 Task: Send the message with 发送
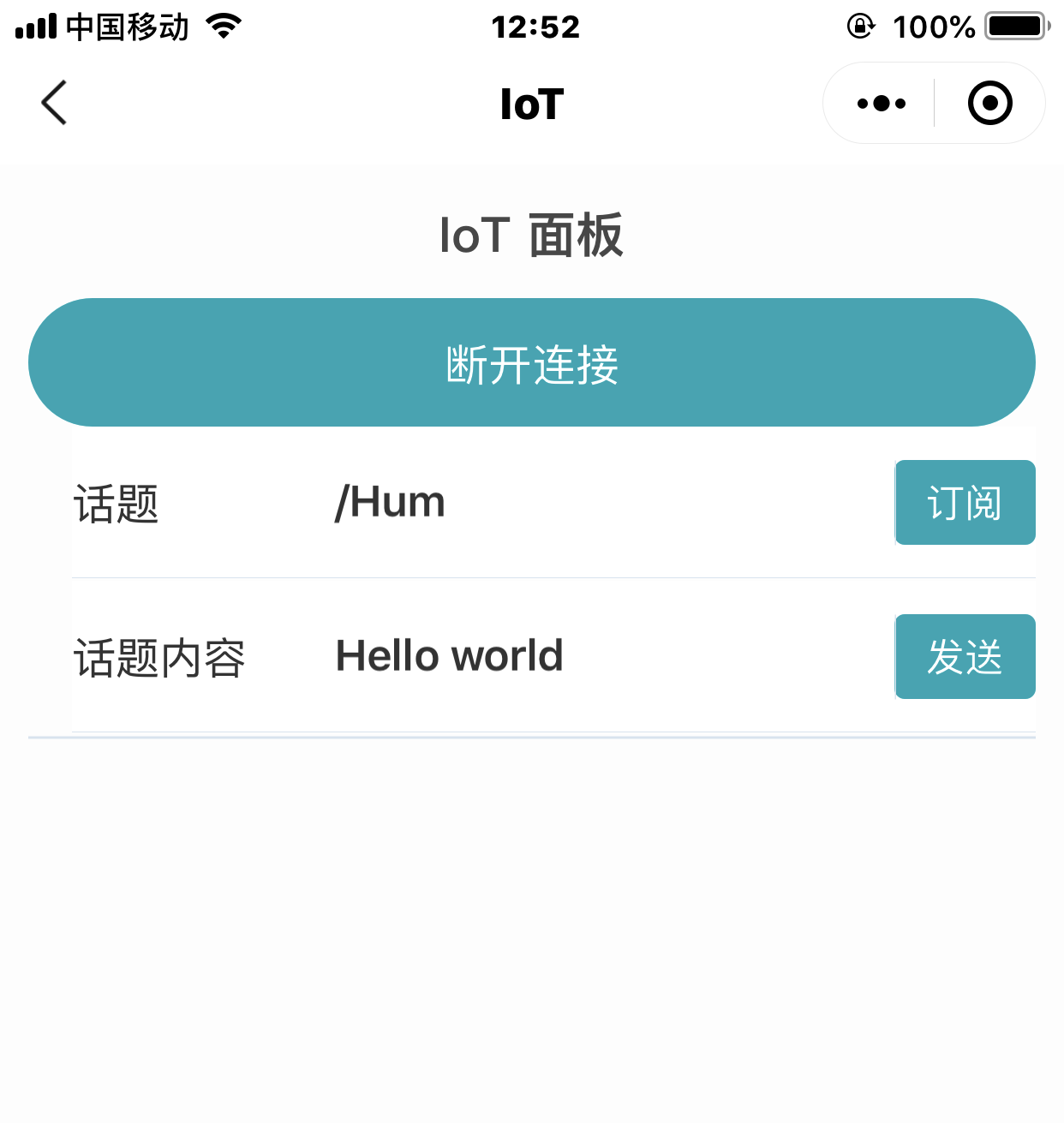point(965,657)
